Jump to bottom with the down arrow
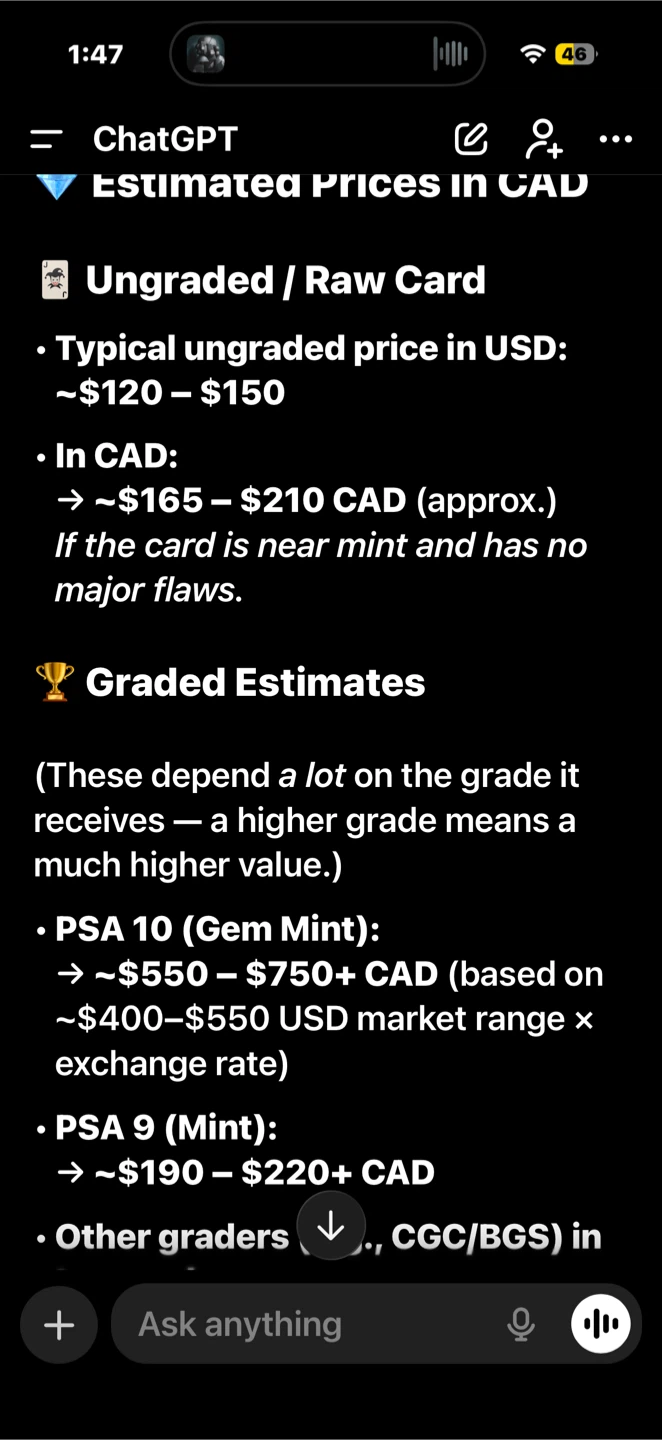Image resolution: width=662 pixels, height=1440 pixels. pyautogui.click(x=330, y=1225)
